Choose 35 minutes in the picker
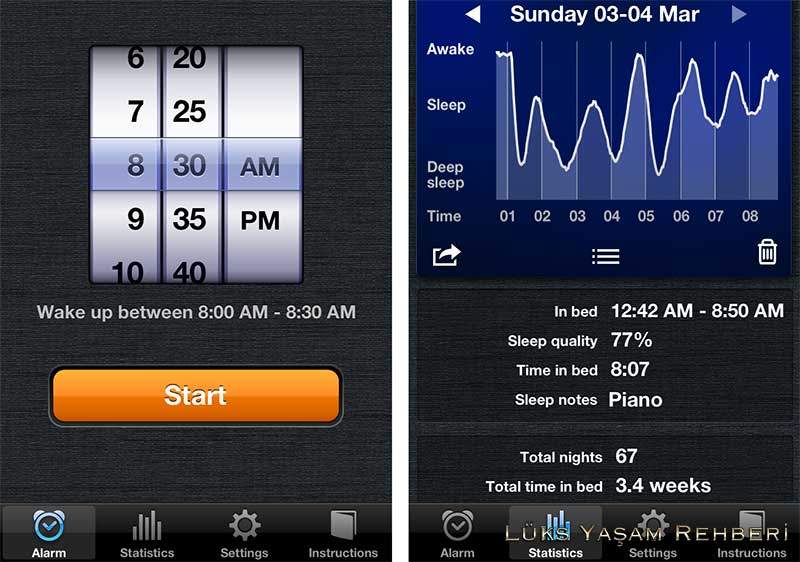The width and height of the screenshot is (800, 562). point(190,219)
